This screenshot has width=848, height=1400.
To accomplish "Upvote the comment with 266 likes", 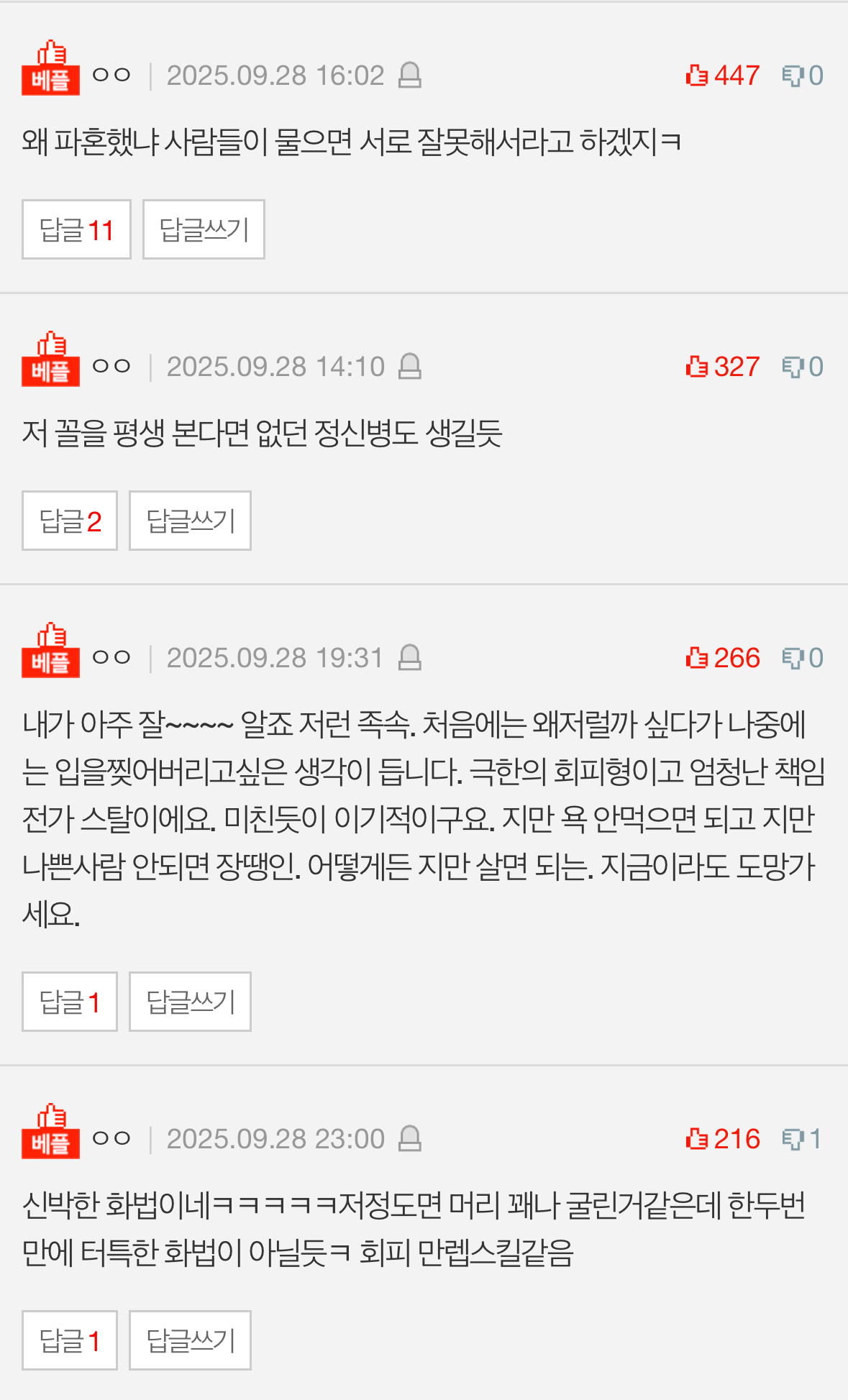I will (x=697, y=657).
